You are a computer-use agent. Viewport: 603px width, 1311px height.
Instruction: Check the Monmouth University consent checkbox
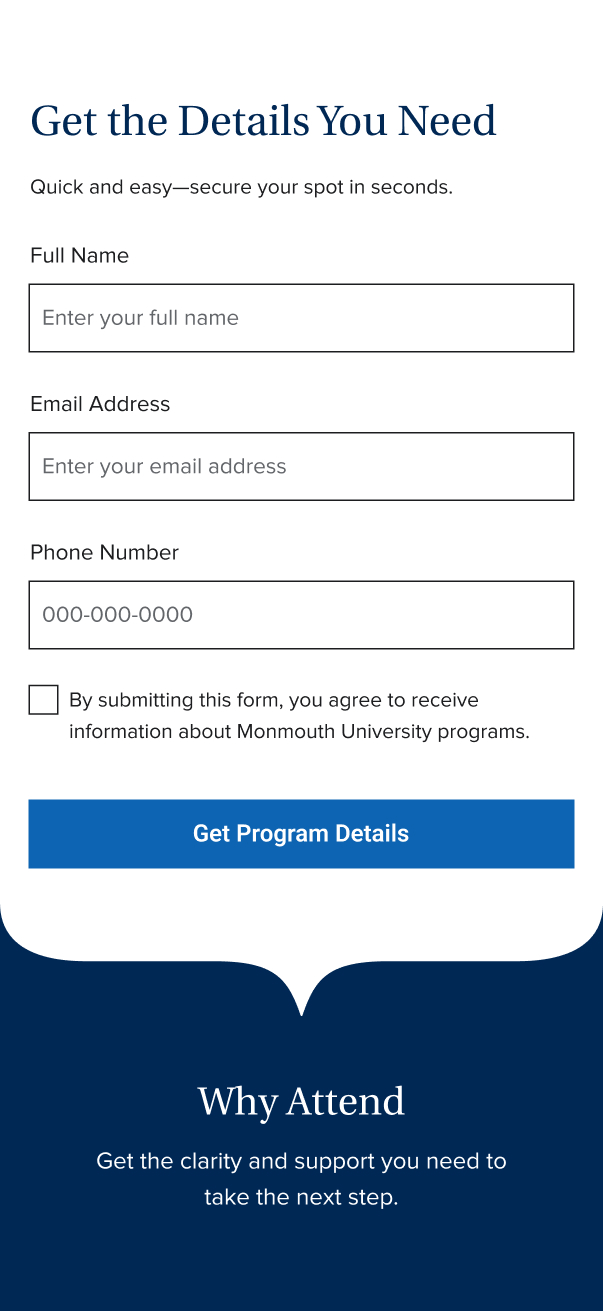[x=44, y=700]
